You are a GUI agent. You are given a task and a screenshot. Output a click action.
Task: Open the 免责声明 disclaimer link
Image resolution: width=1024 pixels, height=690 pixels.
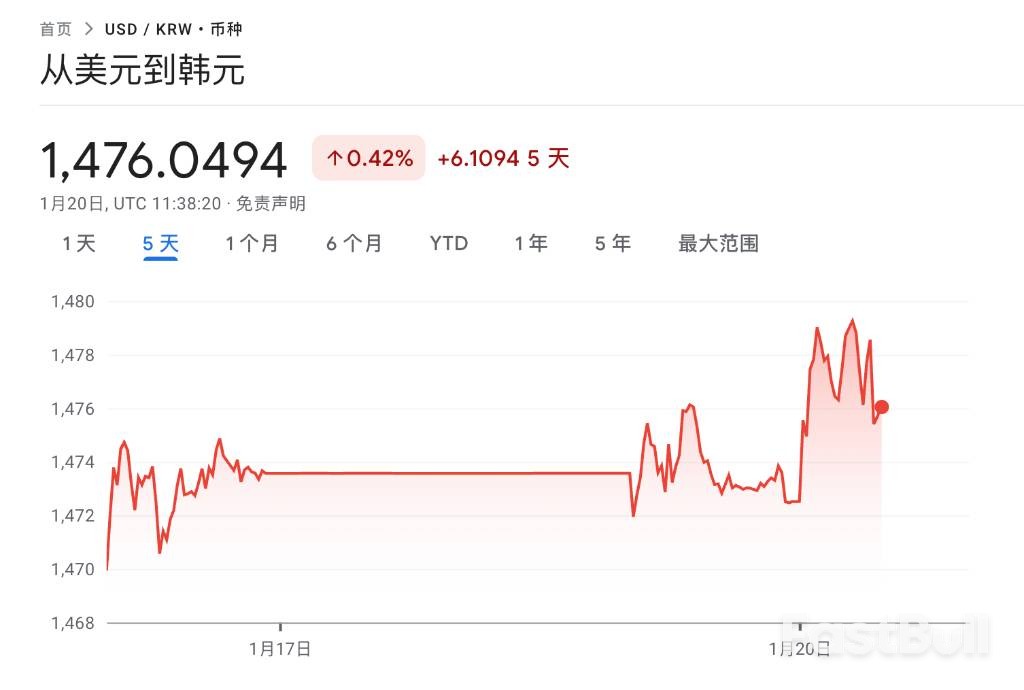pyautogui.click(x=270, y=204)
